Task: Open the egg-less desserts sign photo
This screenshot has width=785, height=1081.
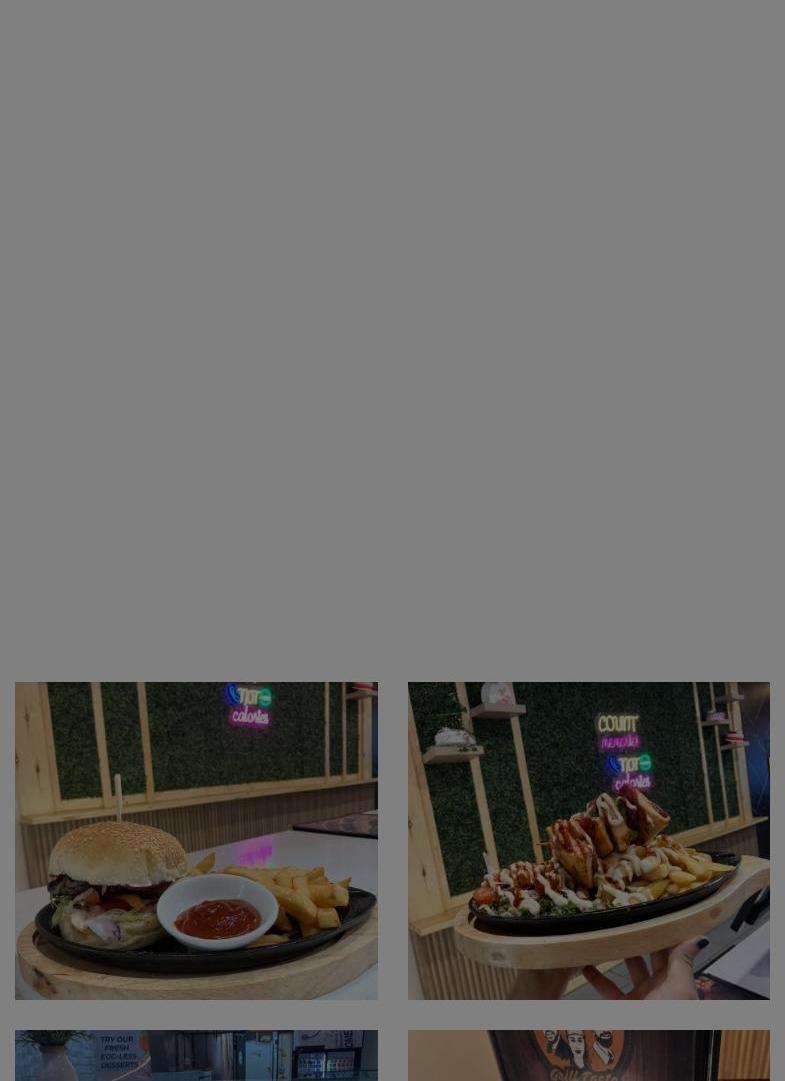Action: (196, 1055)
